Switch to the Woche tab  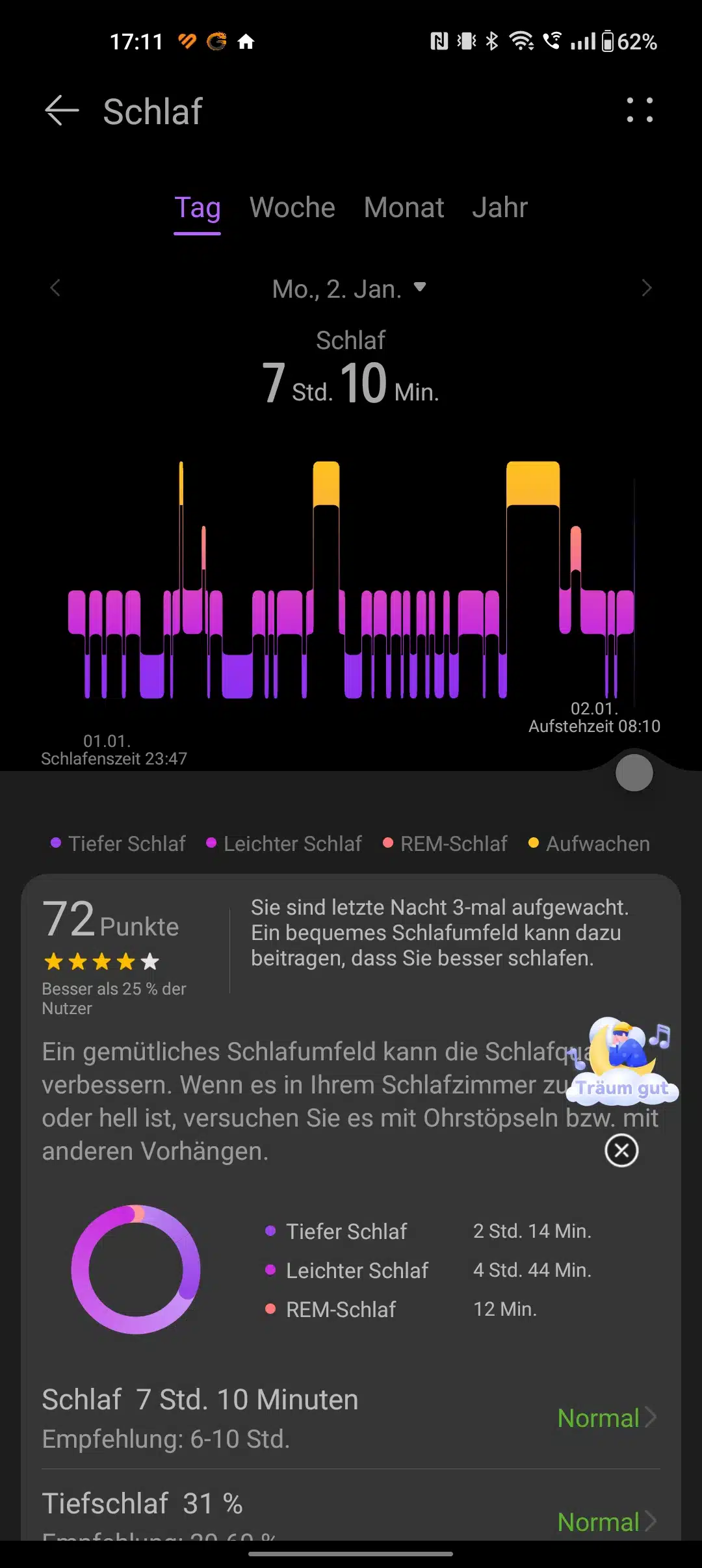pyautogui.click(x=292, y=208)
